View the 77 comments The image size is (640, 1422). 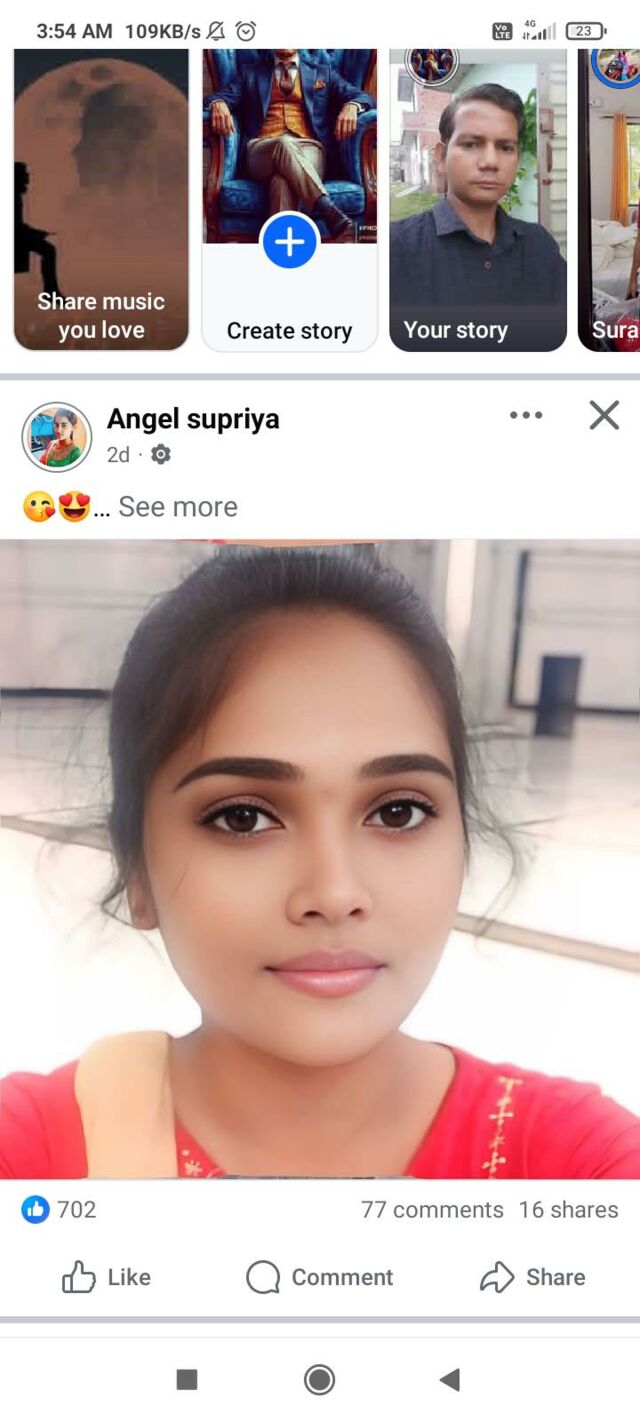click(x=432, y=1210)
